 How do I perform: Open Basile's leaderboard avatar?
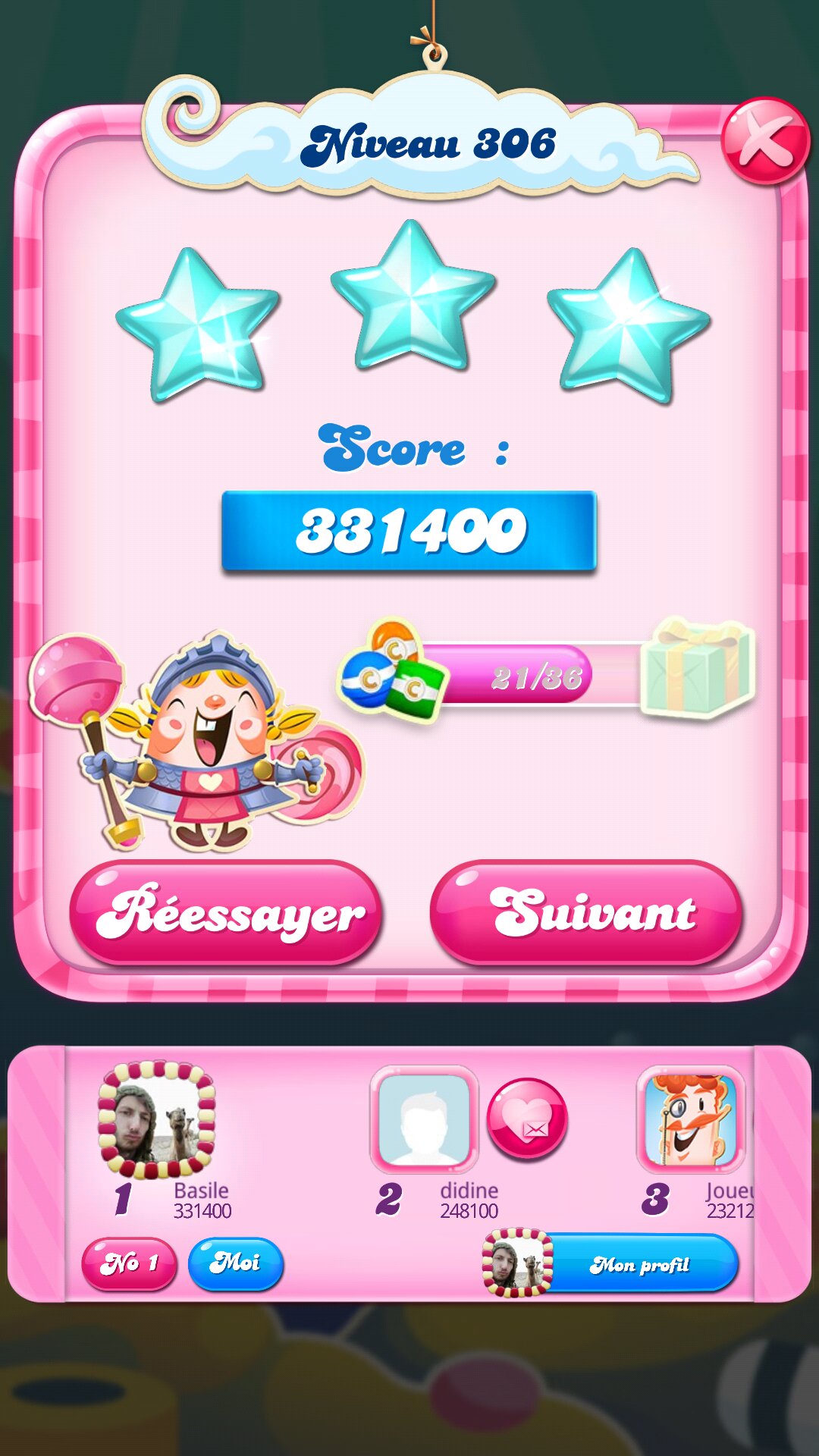click(157, 1120)
